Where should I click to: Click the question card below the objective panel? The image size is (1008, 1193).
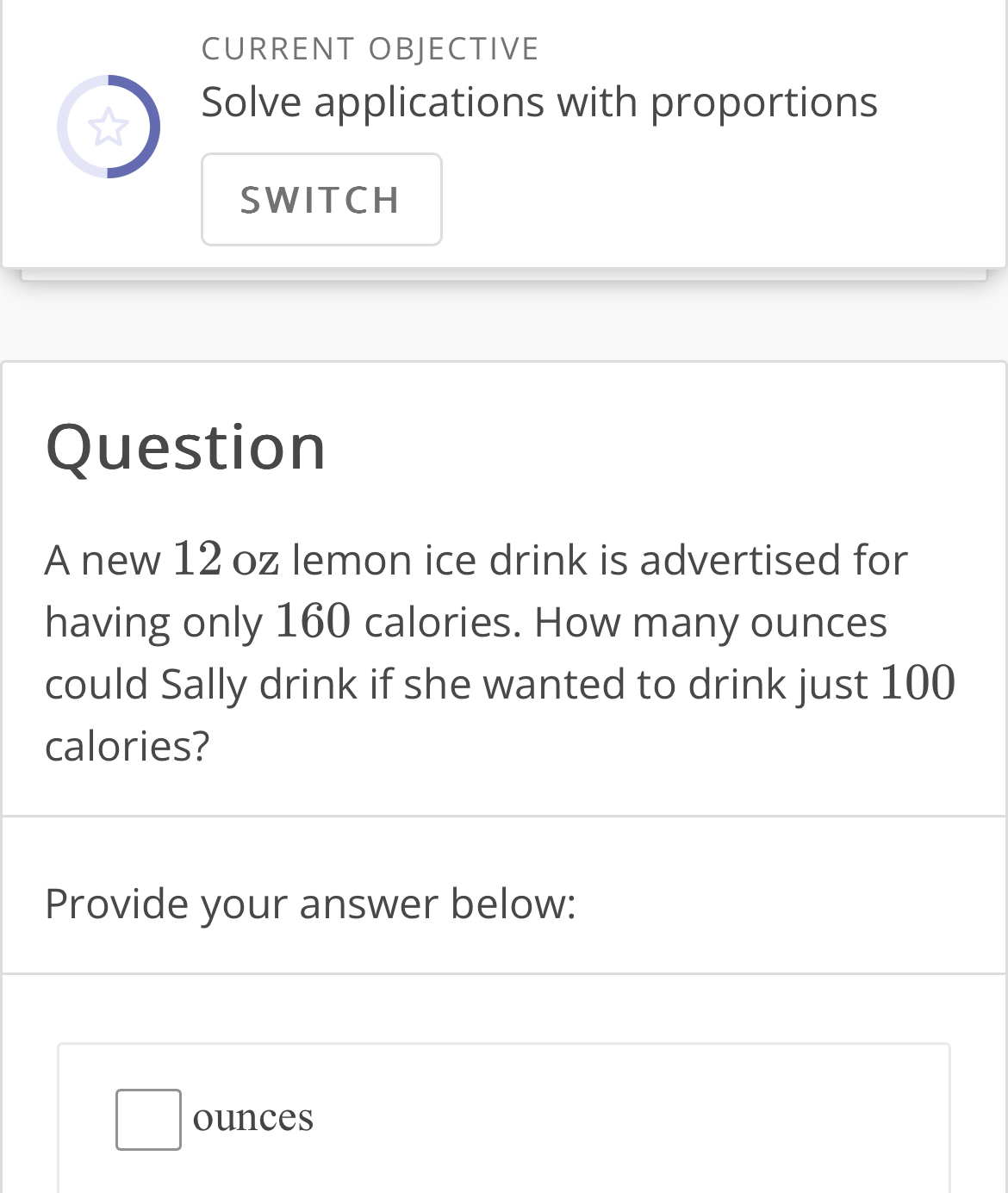[504, 586]
